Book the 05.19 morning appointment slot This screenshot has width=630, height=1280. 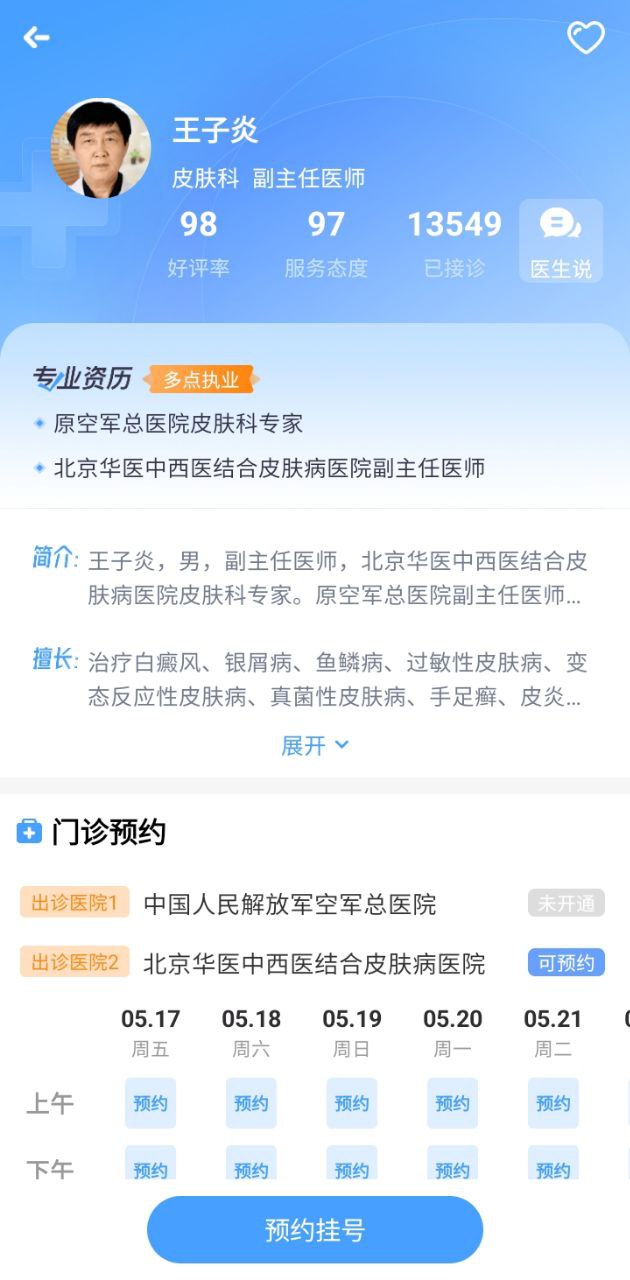pyautogui.click(x=352, y=1103)
